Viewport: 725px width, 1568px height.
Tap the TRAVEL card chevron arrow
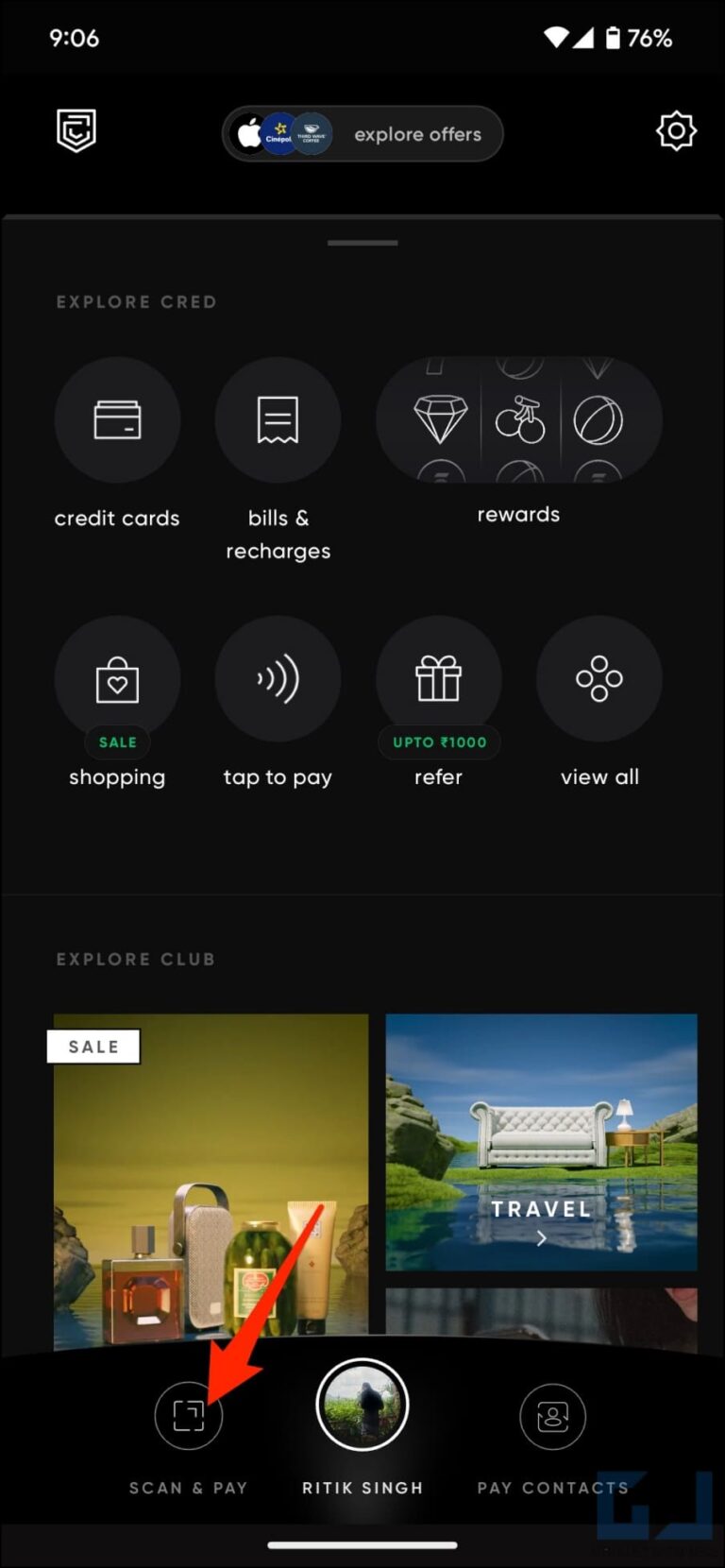(x=541, y=1238)
